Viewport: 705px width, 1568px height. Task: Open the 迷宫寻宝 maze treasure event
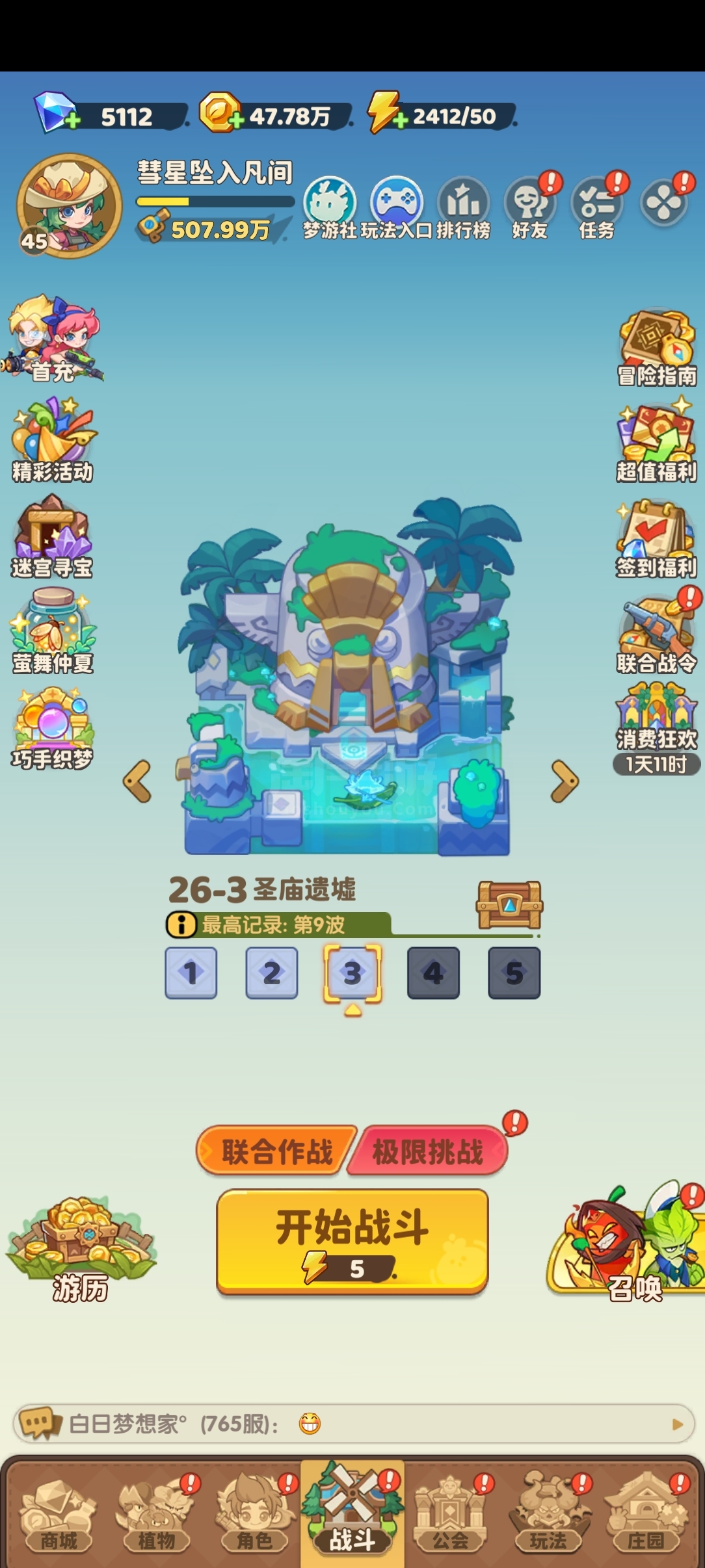coord(52,536)
